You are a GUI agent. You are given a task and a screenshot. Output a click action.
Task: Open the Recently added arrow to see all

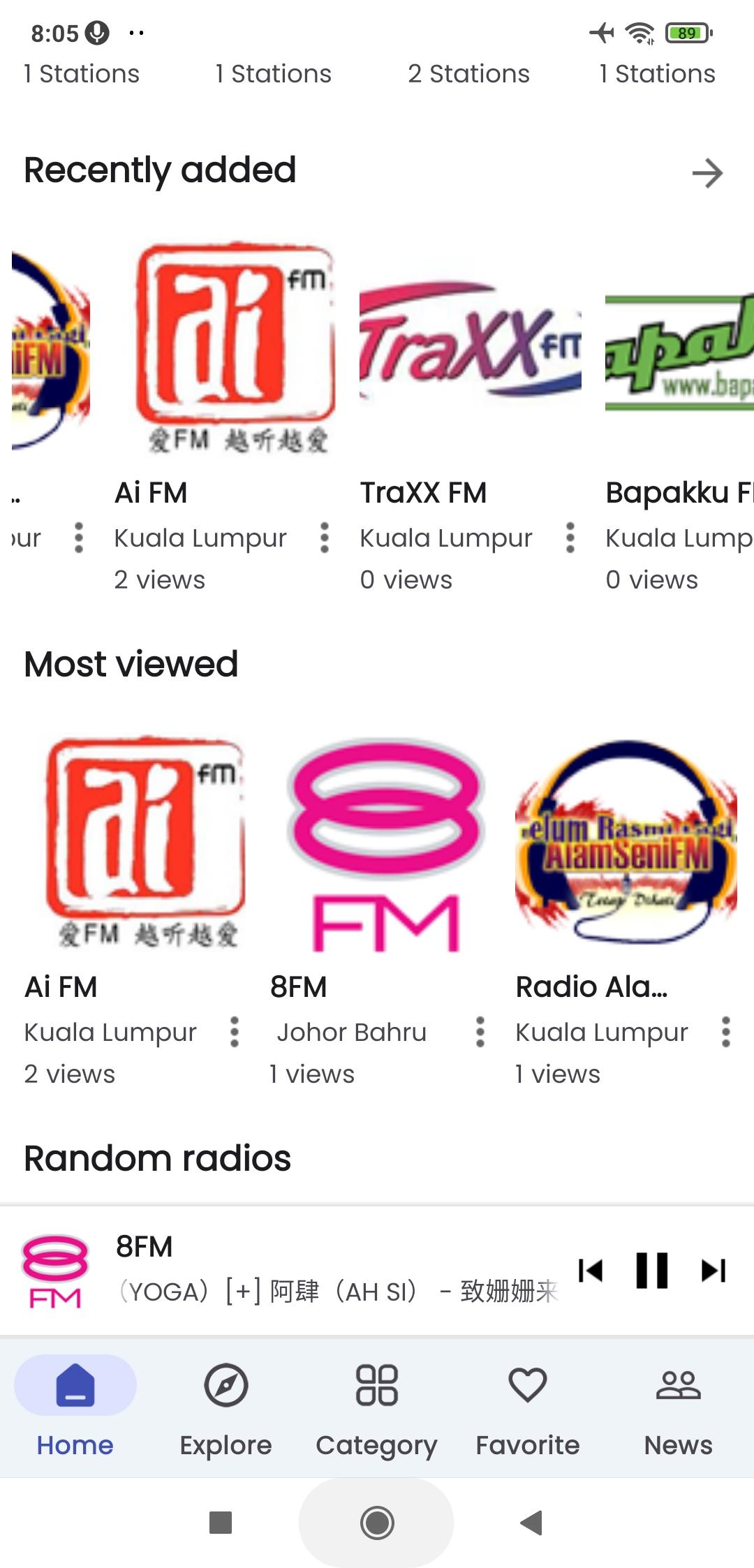(707, 173)
